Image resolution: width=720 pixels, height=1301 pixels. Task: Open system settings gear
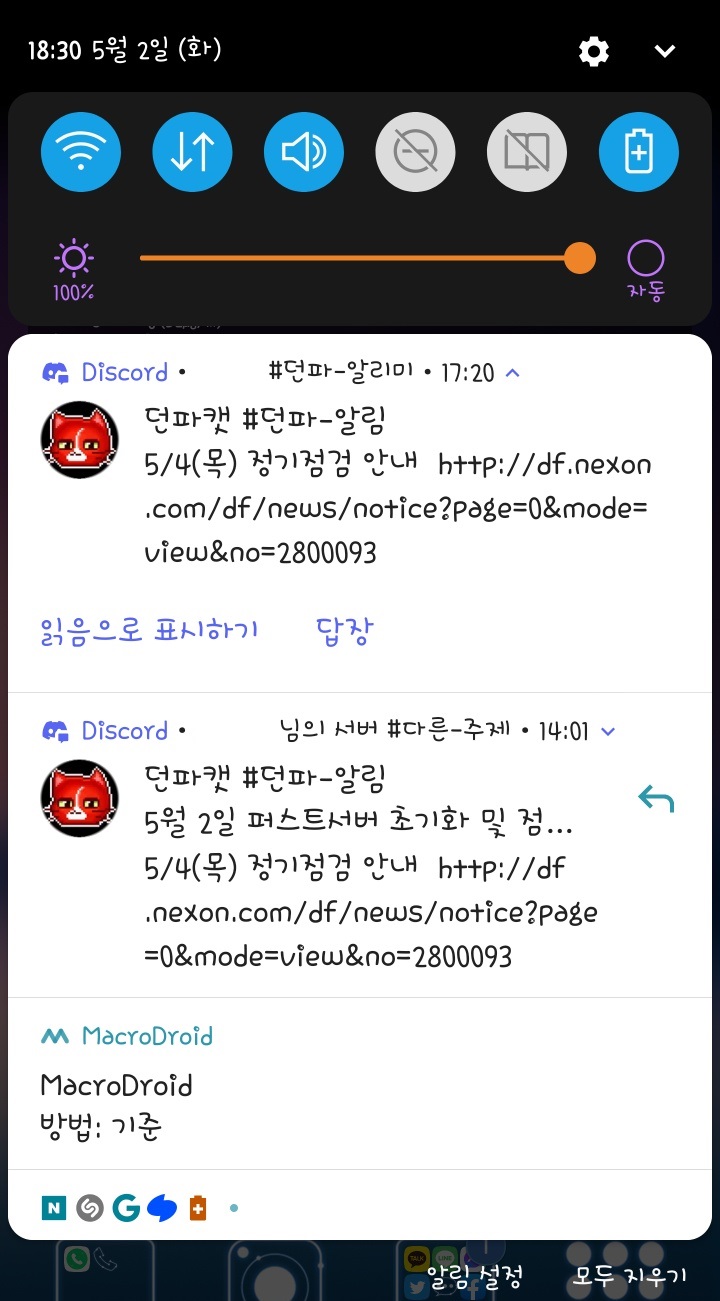[594, 51]
